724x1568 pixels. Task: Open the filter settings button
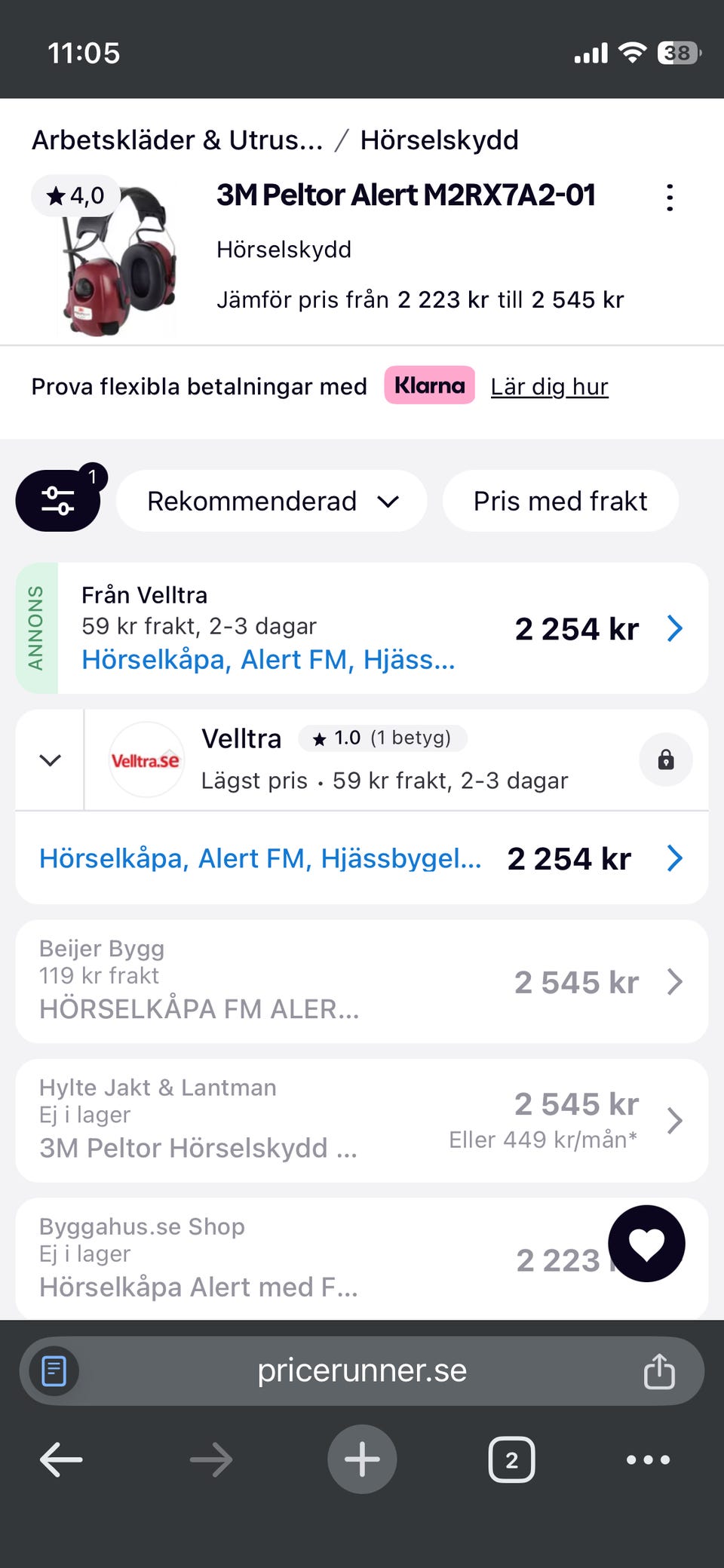(58, 501)
